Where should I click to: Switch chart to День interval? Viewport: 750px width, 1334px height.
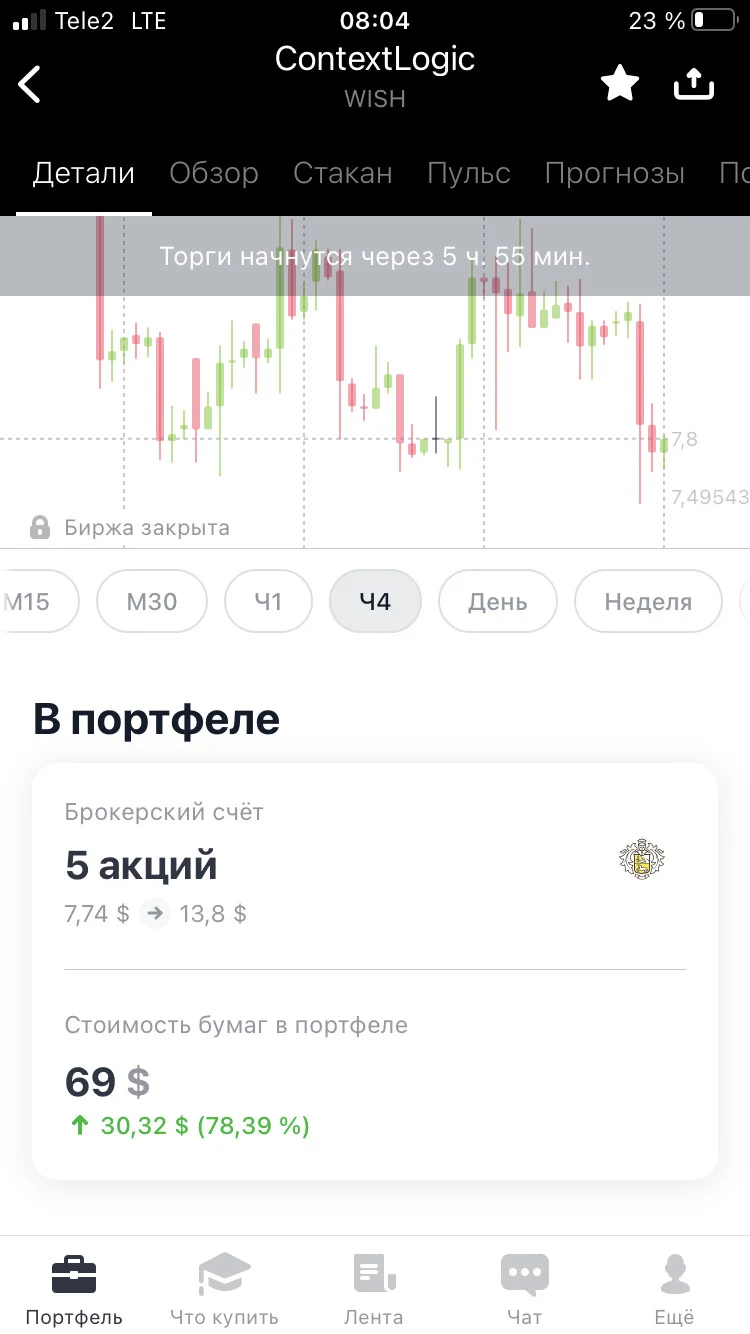(498, 601)
